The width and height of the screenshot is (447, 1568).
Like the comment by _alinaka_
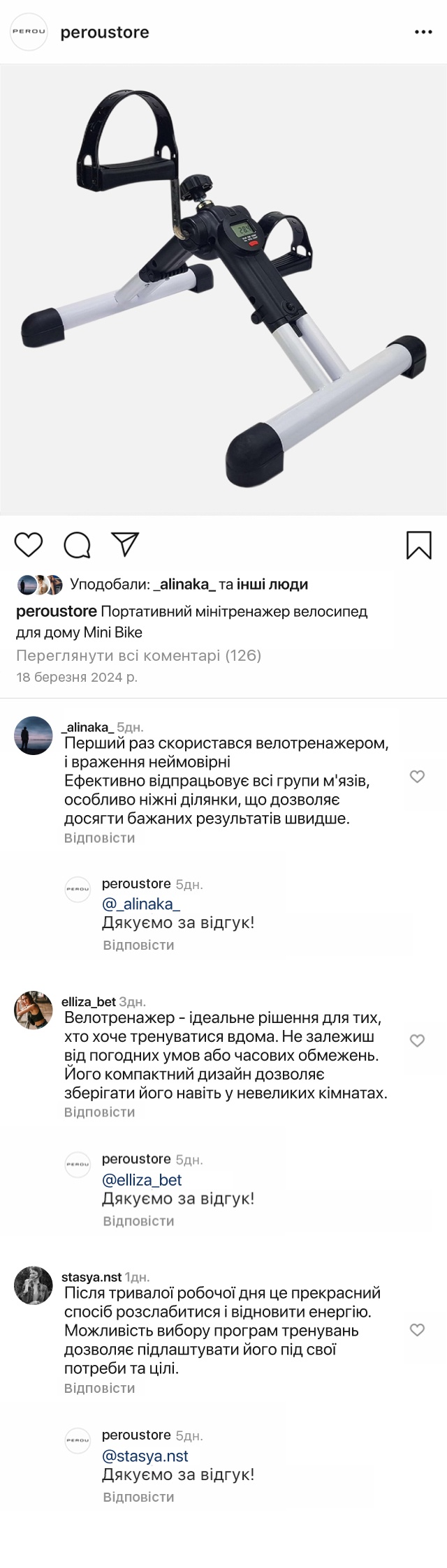[x=417, y=777]
